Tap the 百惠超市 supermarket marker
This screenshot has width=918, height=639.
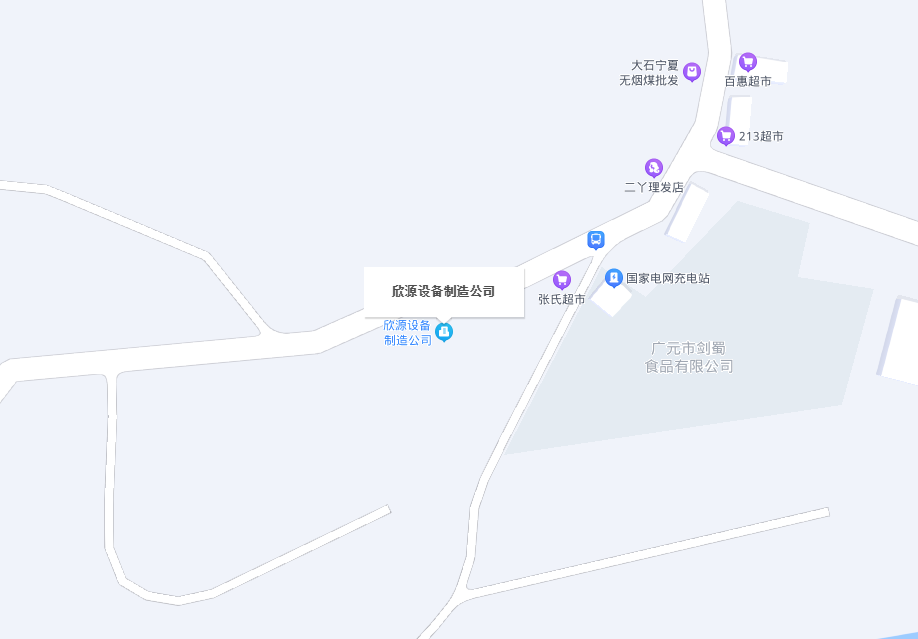(x=747, y=62)
